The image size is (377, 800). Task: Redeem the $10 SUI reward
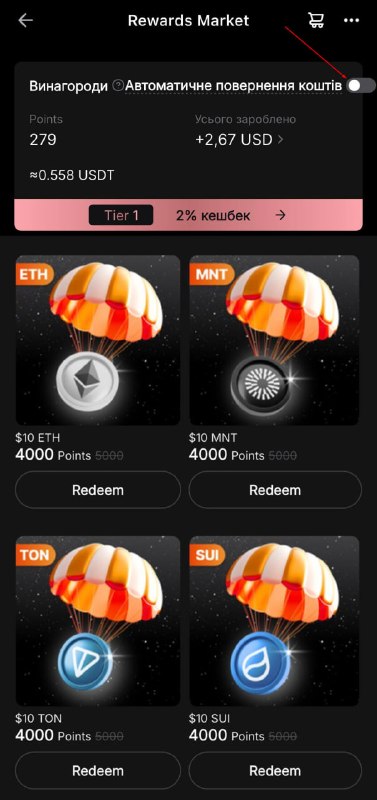(x=275, y=770)
